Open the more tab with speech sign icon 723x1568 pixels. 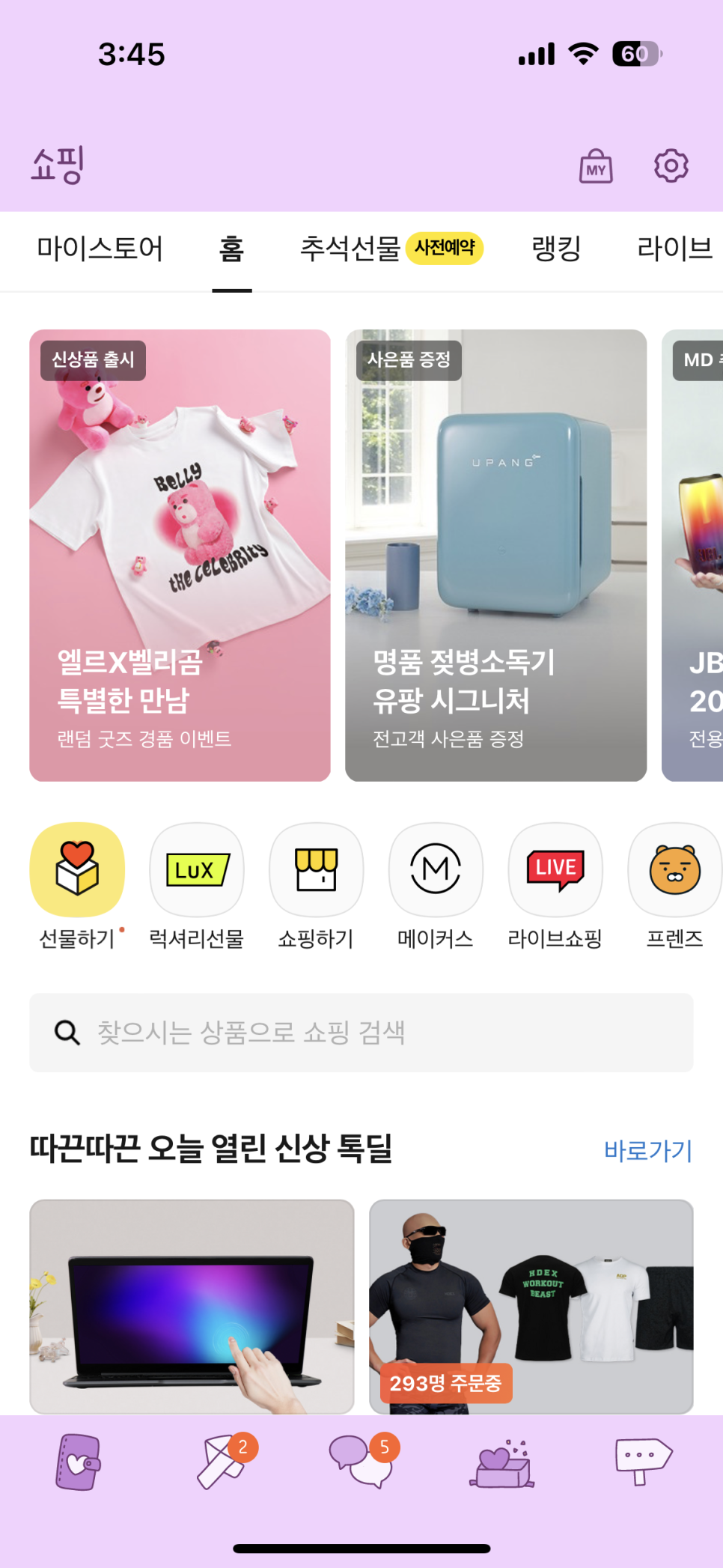[x=643, y=1462]
